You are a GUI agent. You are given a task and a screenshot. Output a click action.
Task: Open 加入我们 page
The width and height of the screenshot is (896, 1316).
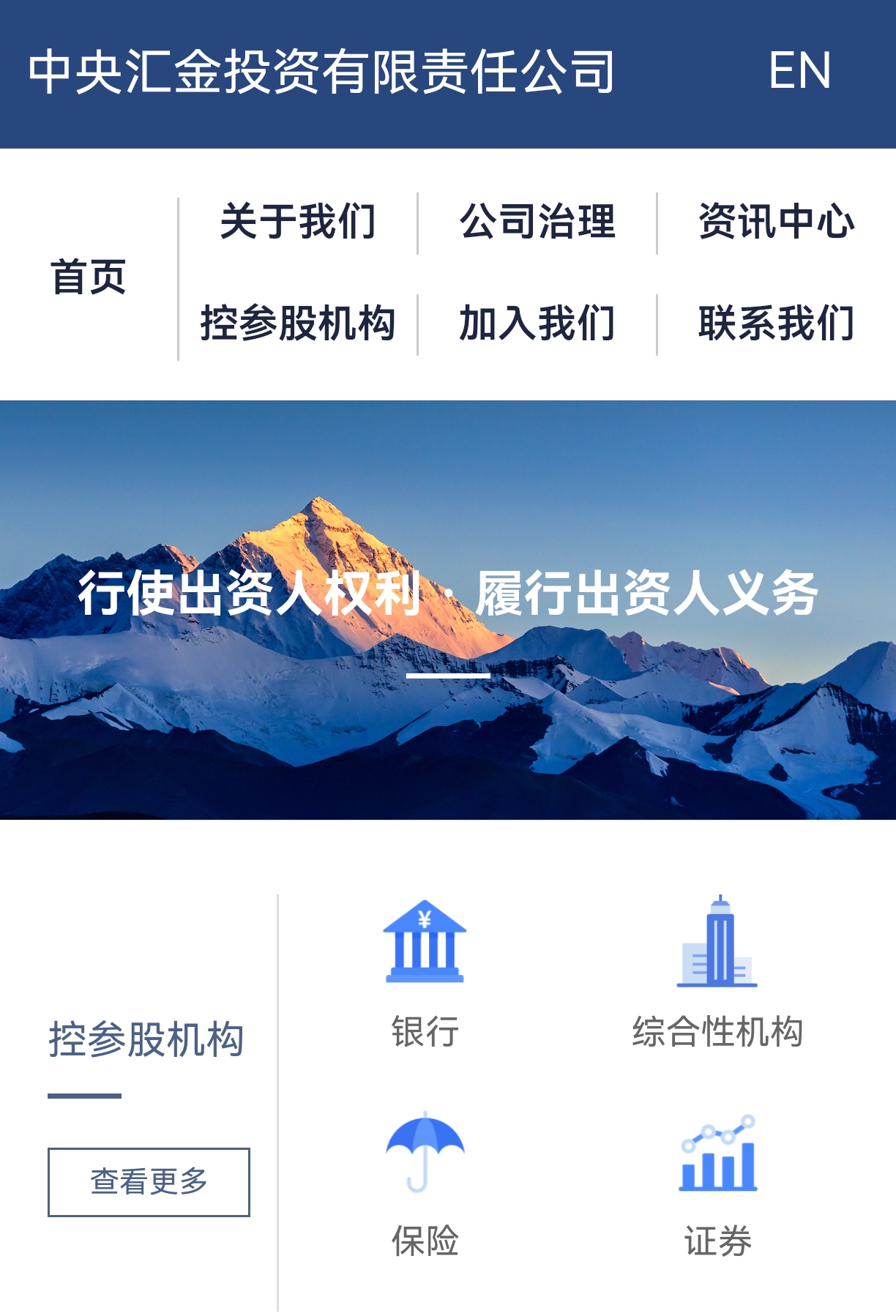(x=537, y=324)
